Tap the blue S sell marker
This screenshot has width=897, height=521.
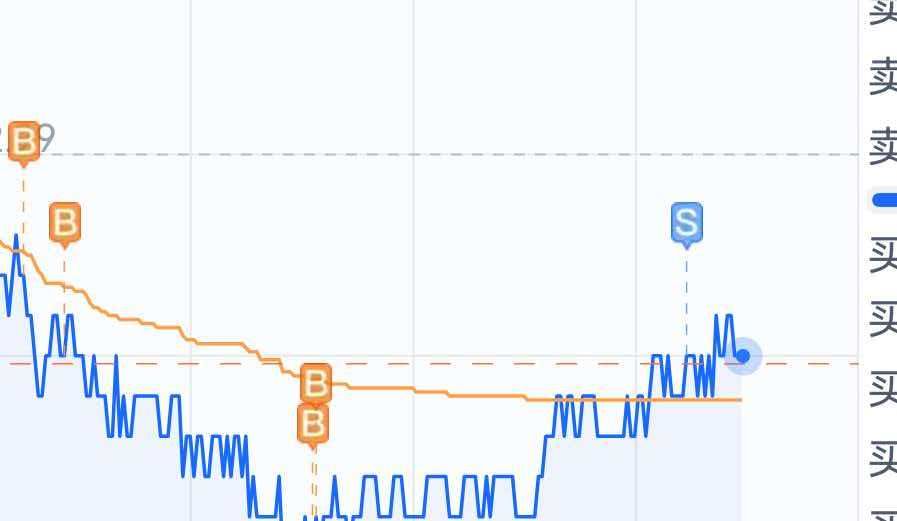point(686,223)
